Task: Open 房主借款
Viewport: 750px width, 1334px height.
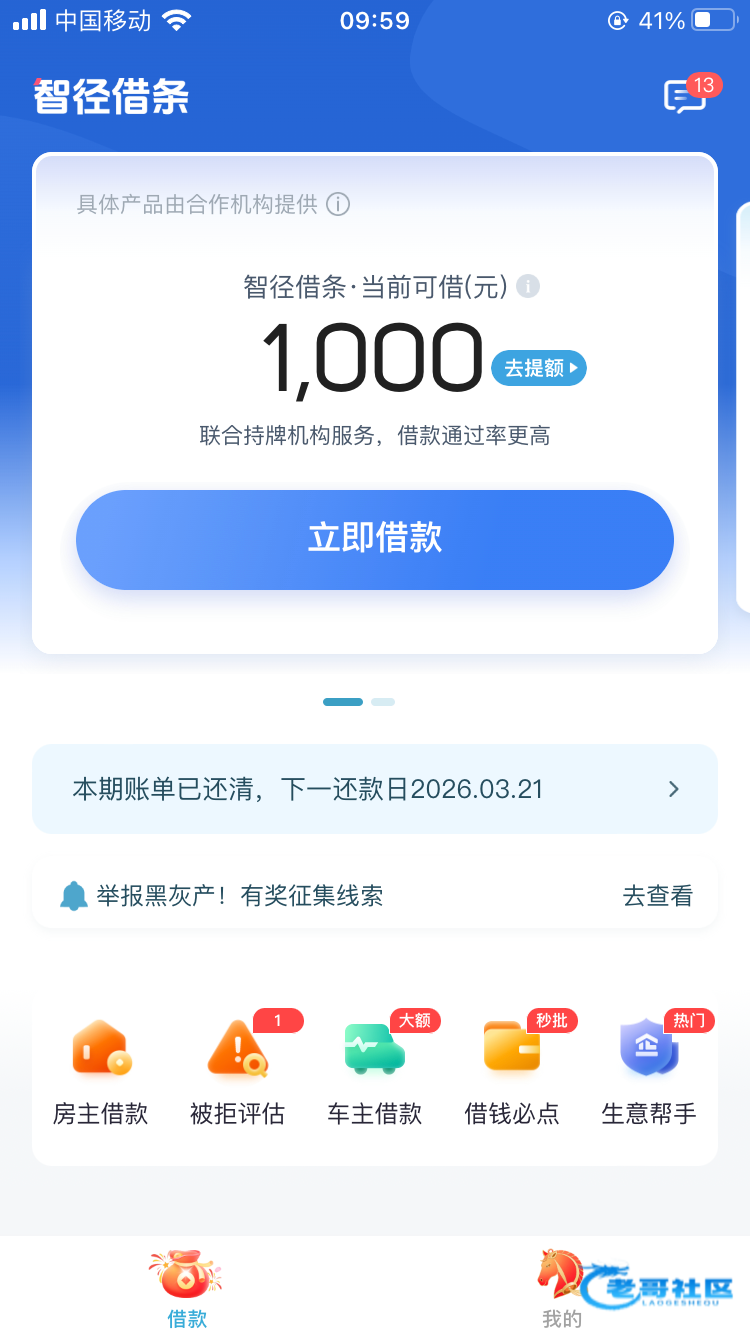Action: pyautogui.click(x=101, y=1072)
